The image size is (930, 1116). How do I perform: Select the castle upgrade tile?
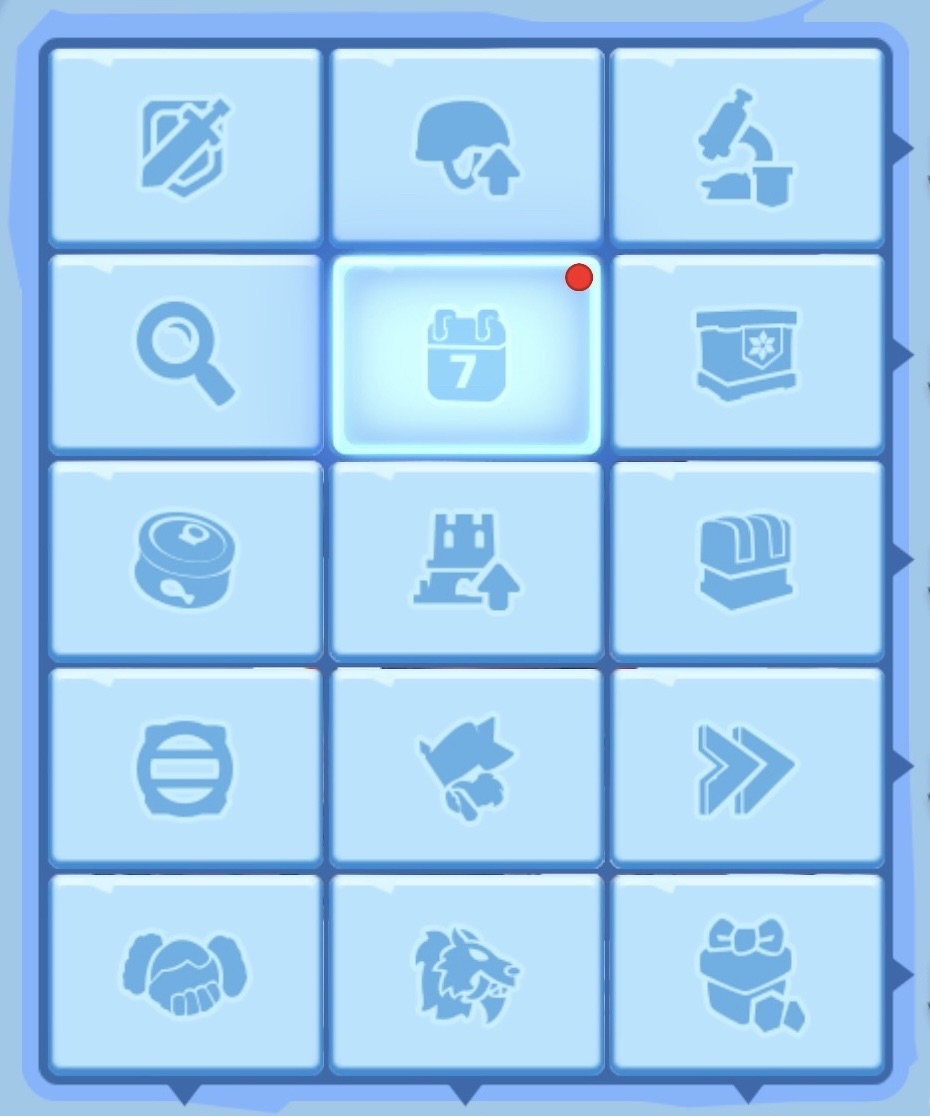coord(467,560)
